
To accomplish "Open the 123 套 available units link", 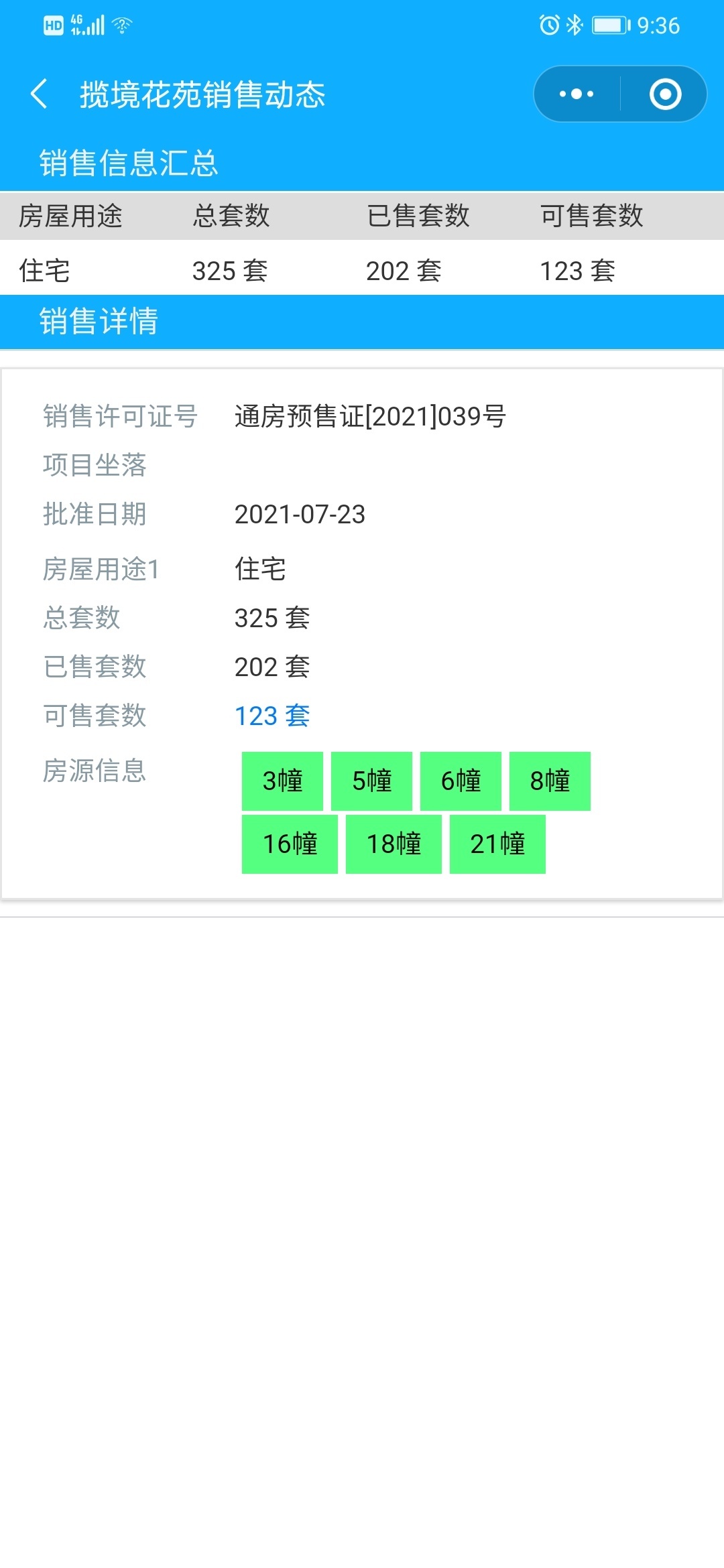I will (x=272, y=716).
